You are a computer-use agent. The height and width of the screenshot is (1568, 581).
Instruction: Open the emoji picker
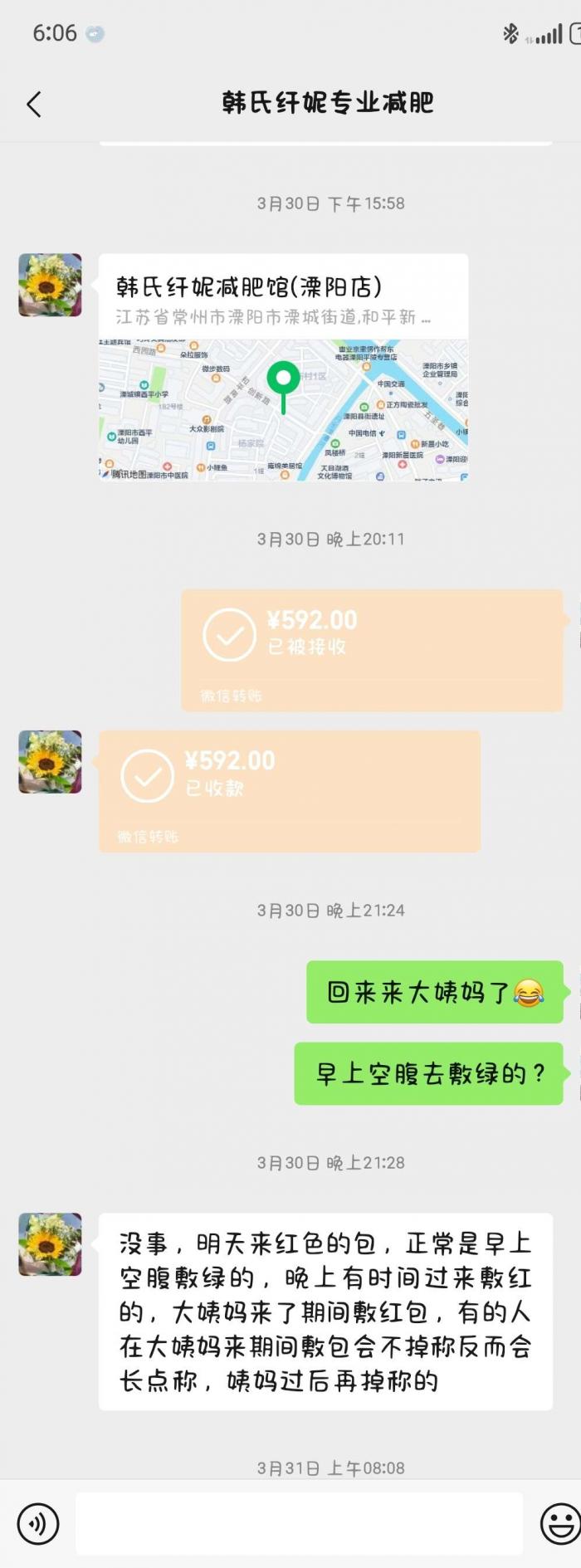tap(560, 1523)
